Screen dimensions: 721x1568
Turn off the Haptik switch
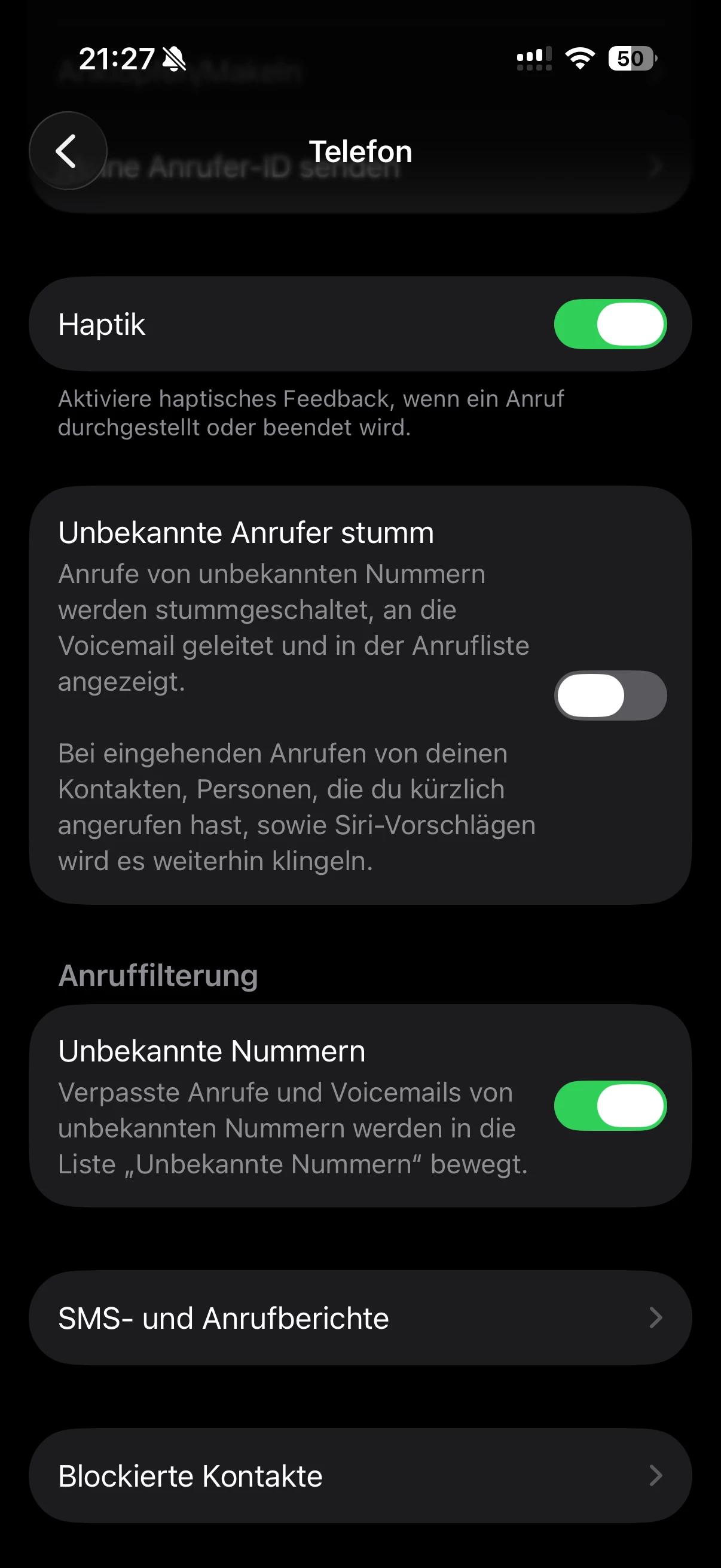[x=610, y=325]
